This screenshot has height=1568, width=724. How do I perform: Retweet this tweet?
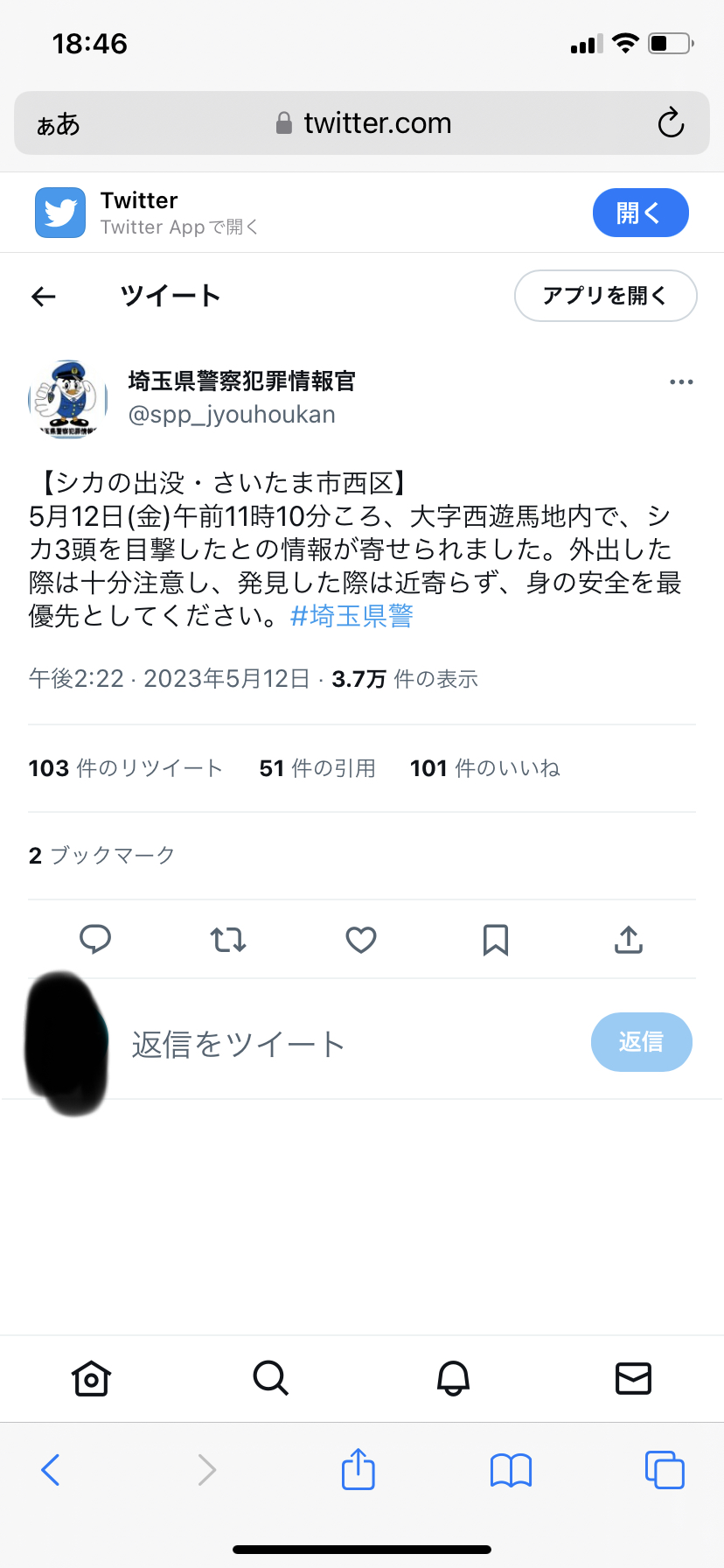click(228, 940)
